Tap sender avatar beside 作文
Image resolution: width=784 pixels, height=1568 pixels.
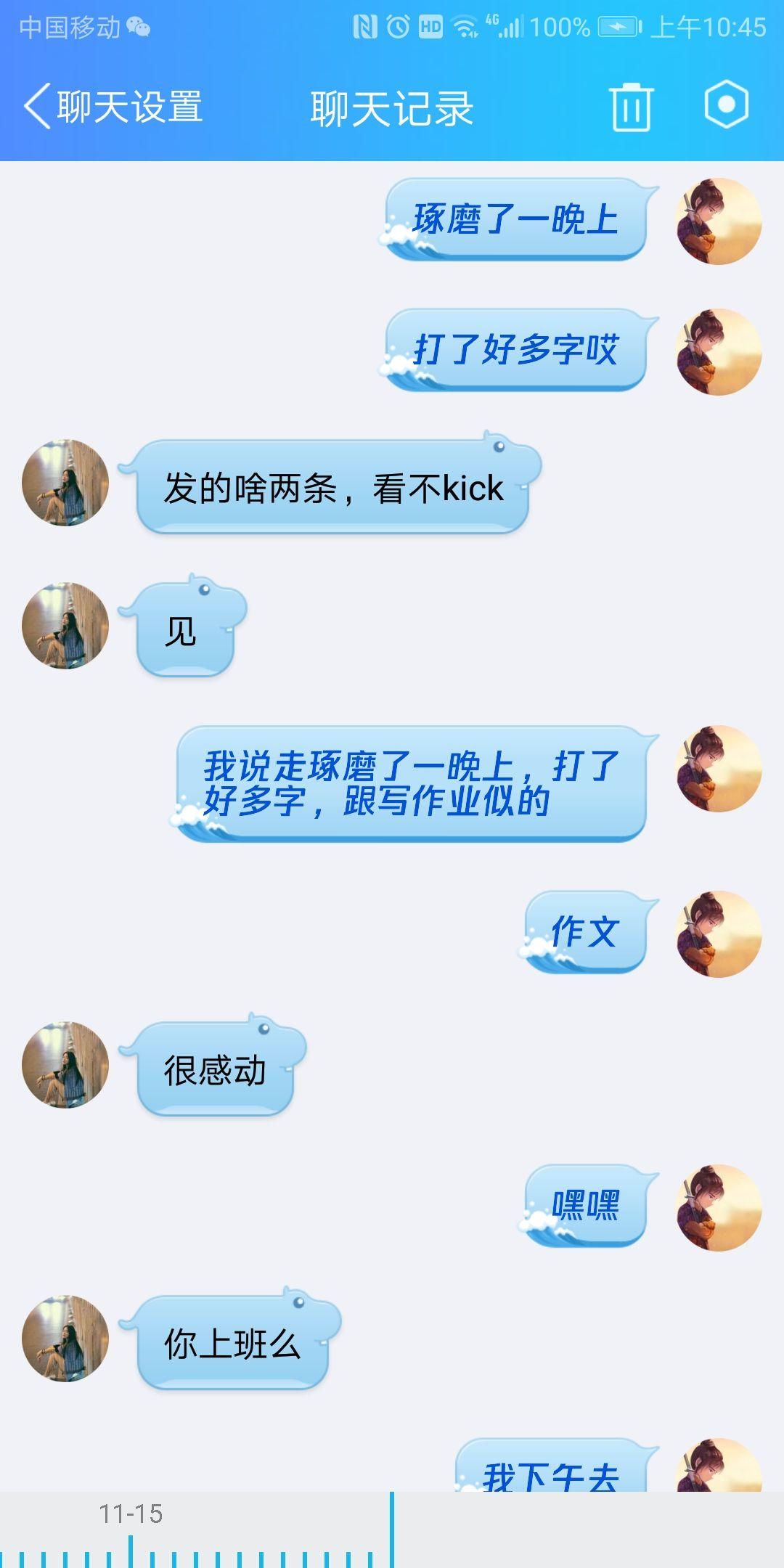coord(718,934)
